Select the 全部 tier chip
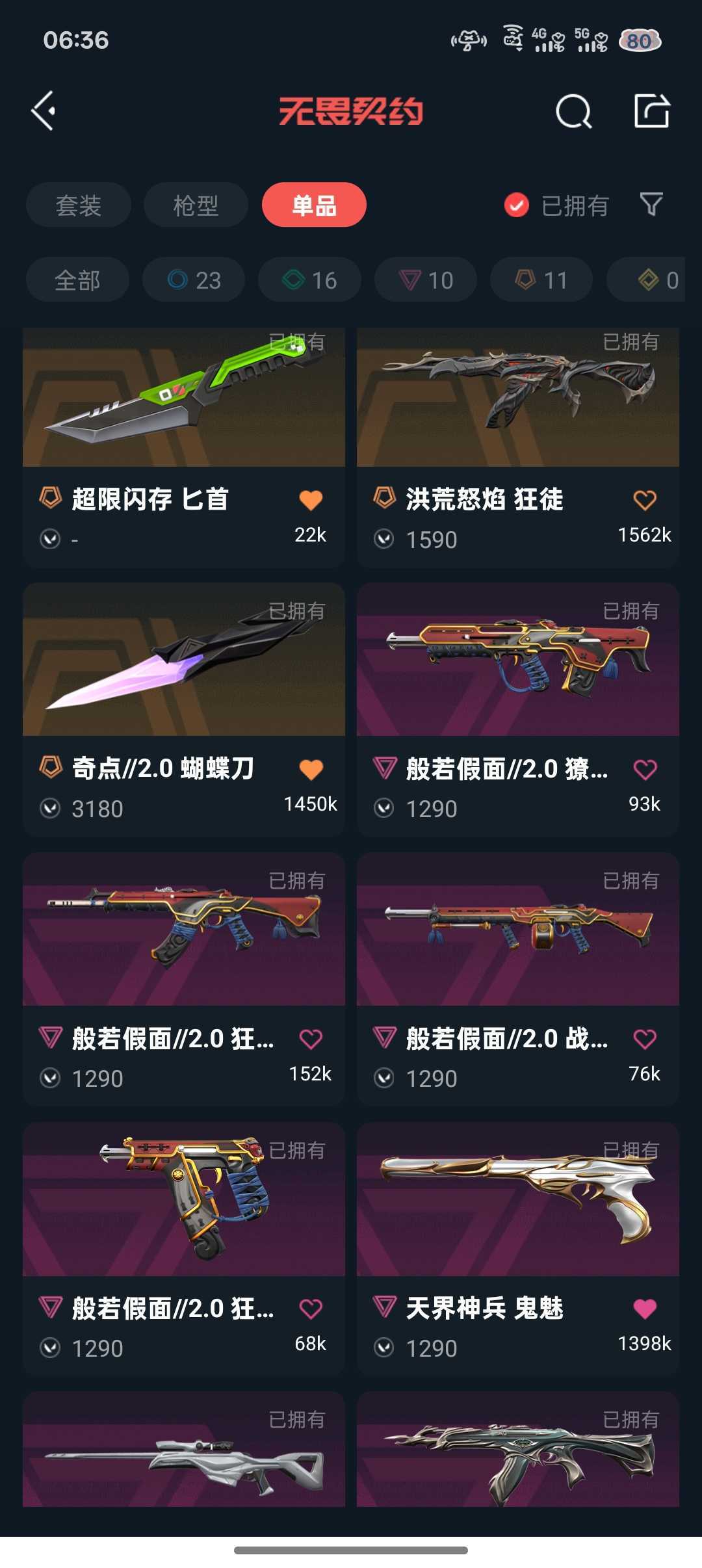The width and height of the screenshot is (702, 1568). (x=77, y=280)
